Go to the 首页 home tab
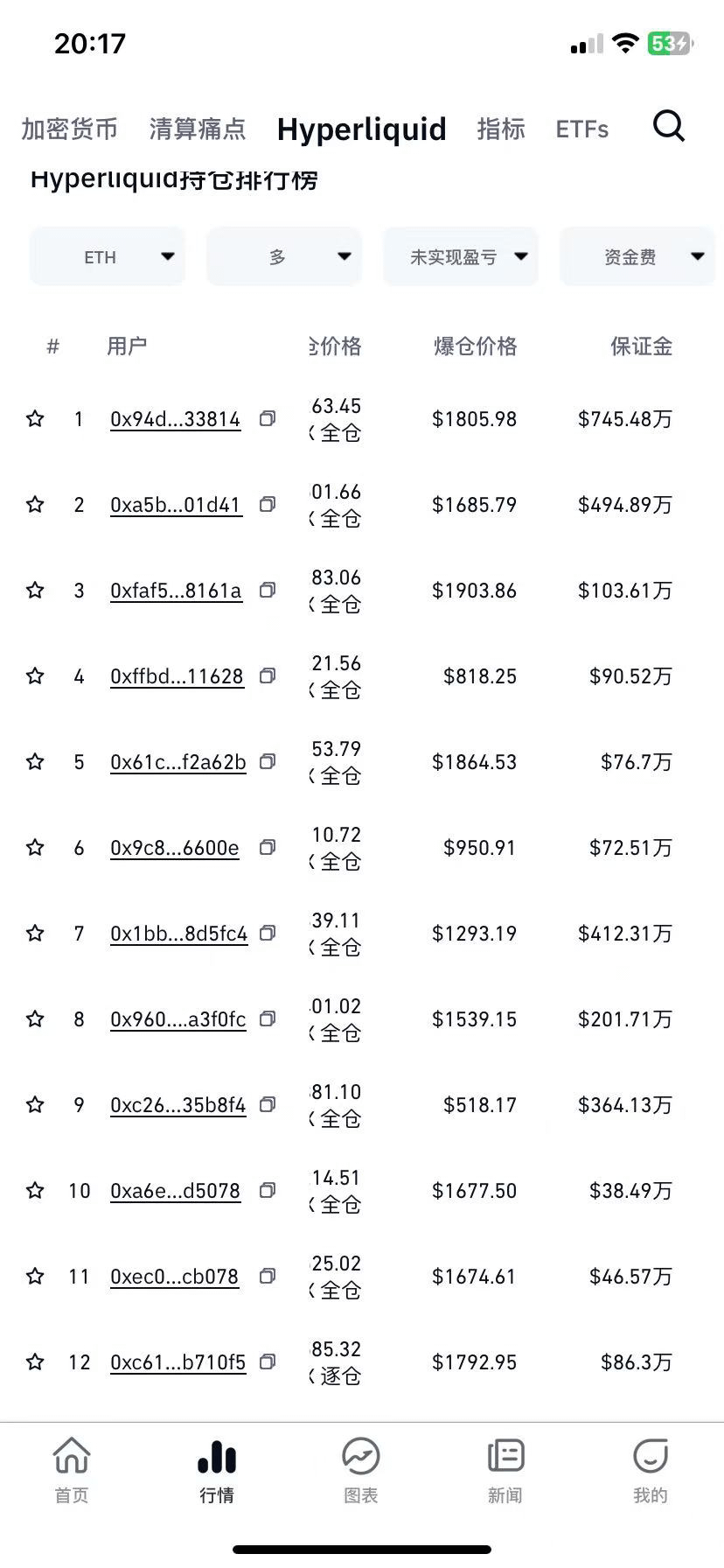Image resolution: width=724 pixels, height=1568 pixels. tap(72, 1471)
